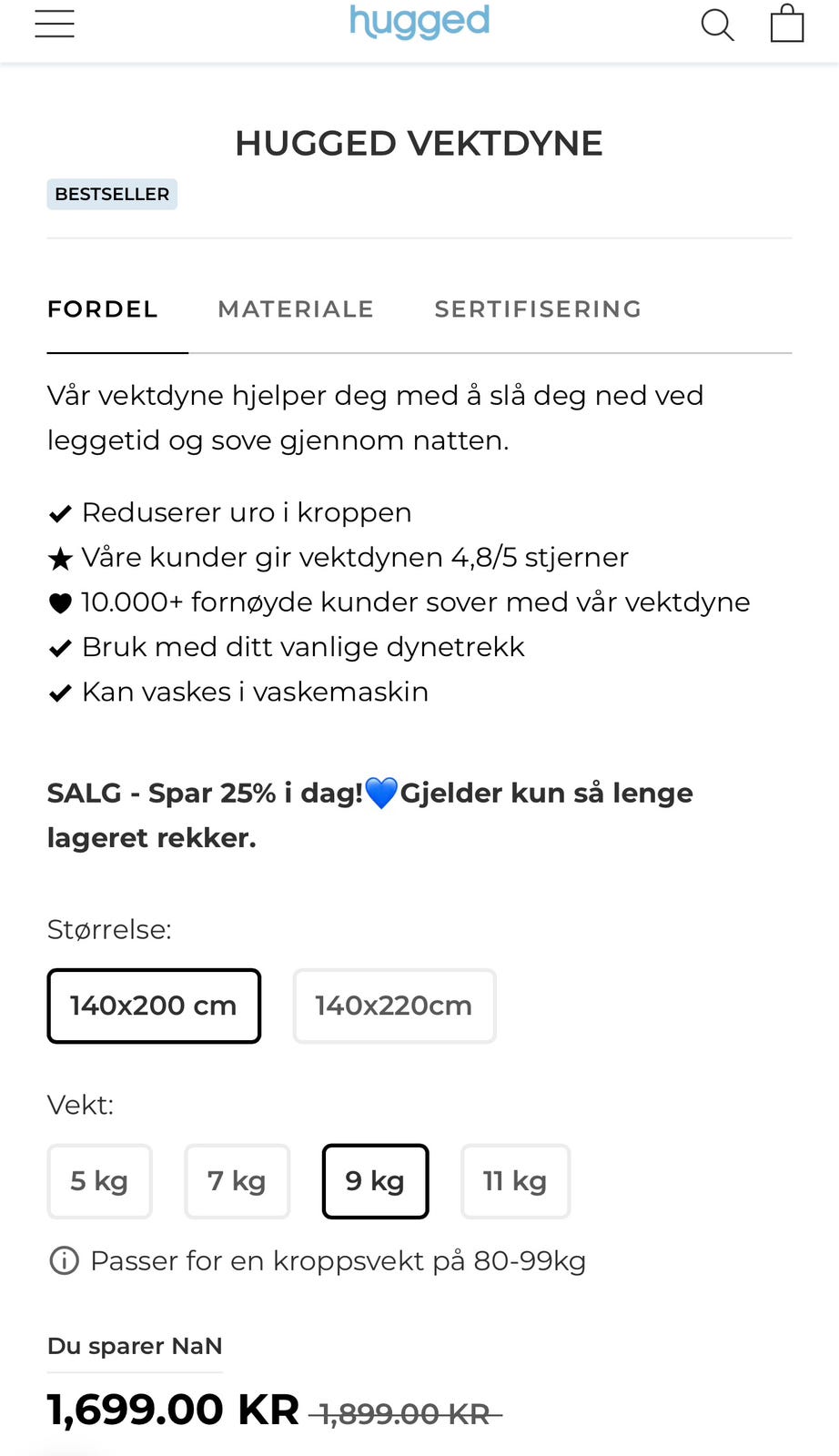Switch to the MATERIALE tab

point(295,309)
